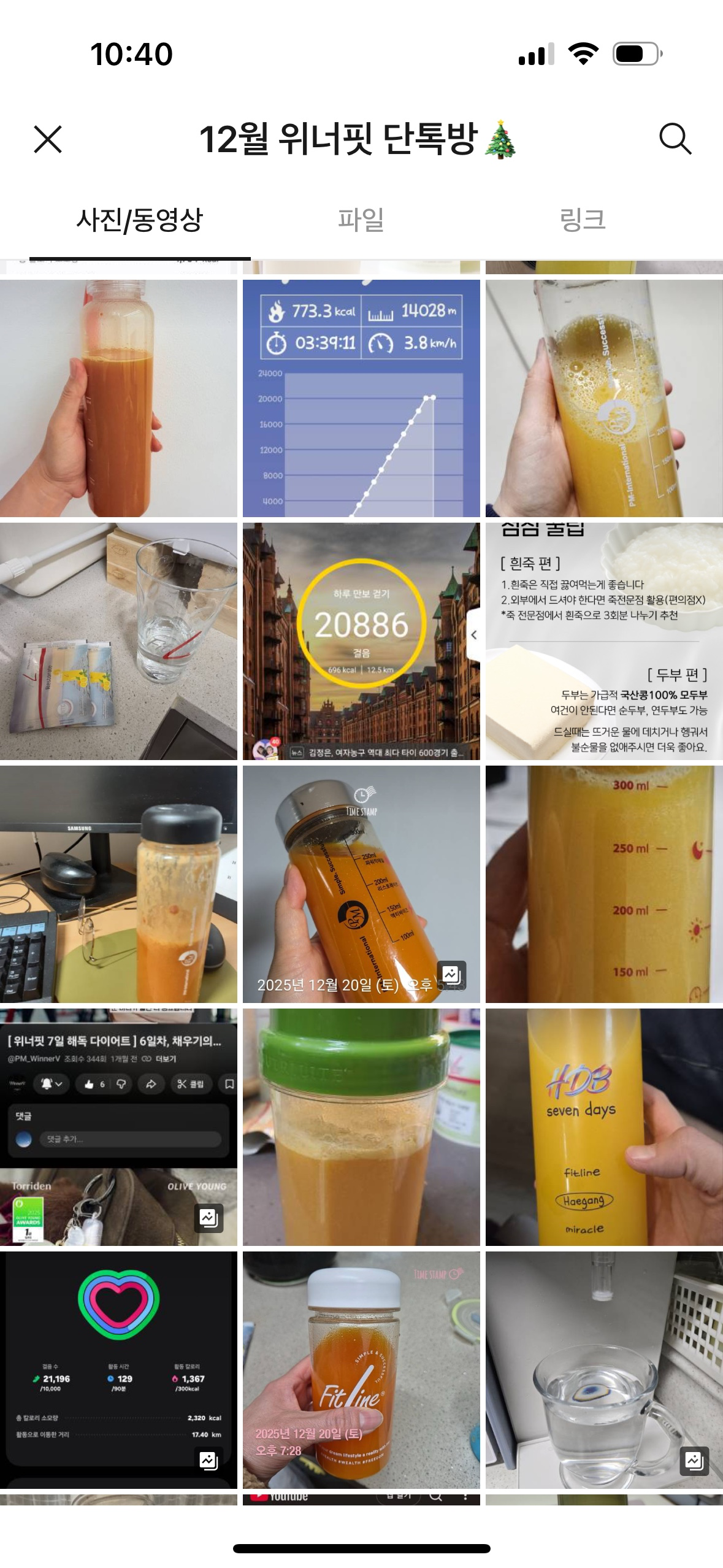View the 흰죽 편 tips image

(x=604, y=641)
